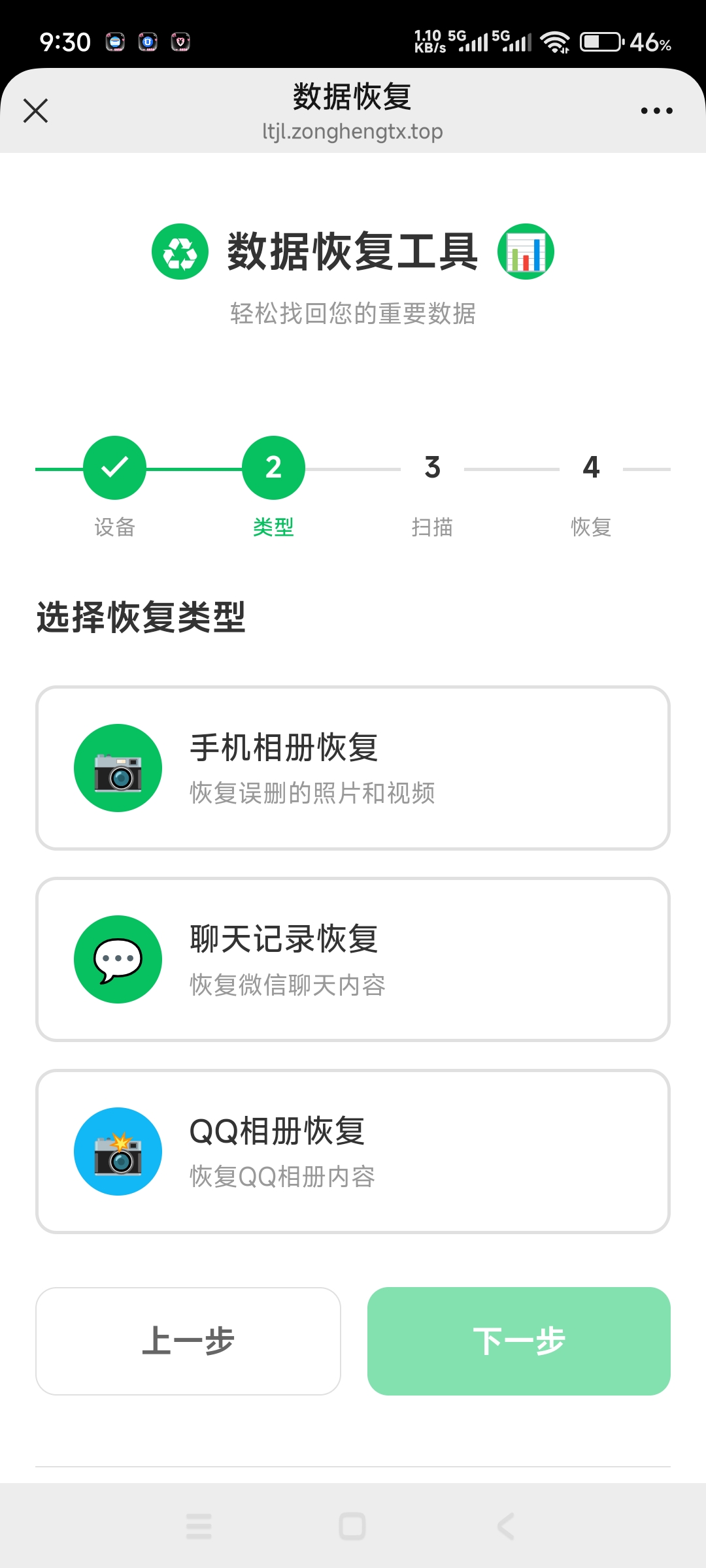Select 手机相册恢复 recovery type
This screenshot has height=1568, width=706.
pos(353,768)
